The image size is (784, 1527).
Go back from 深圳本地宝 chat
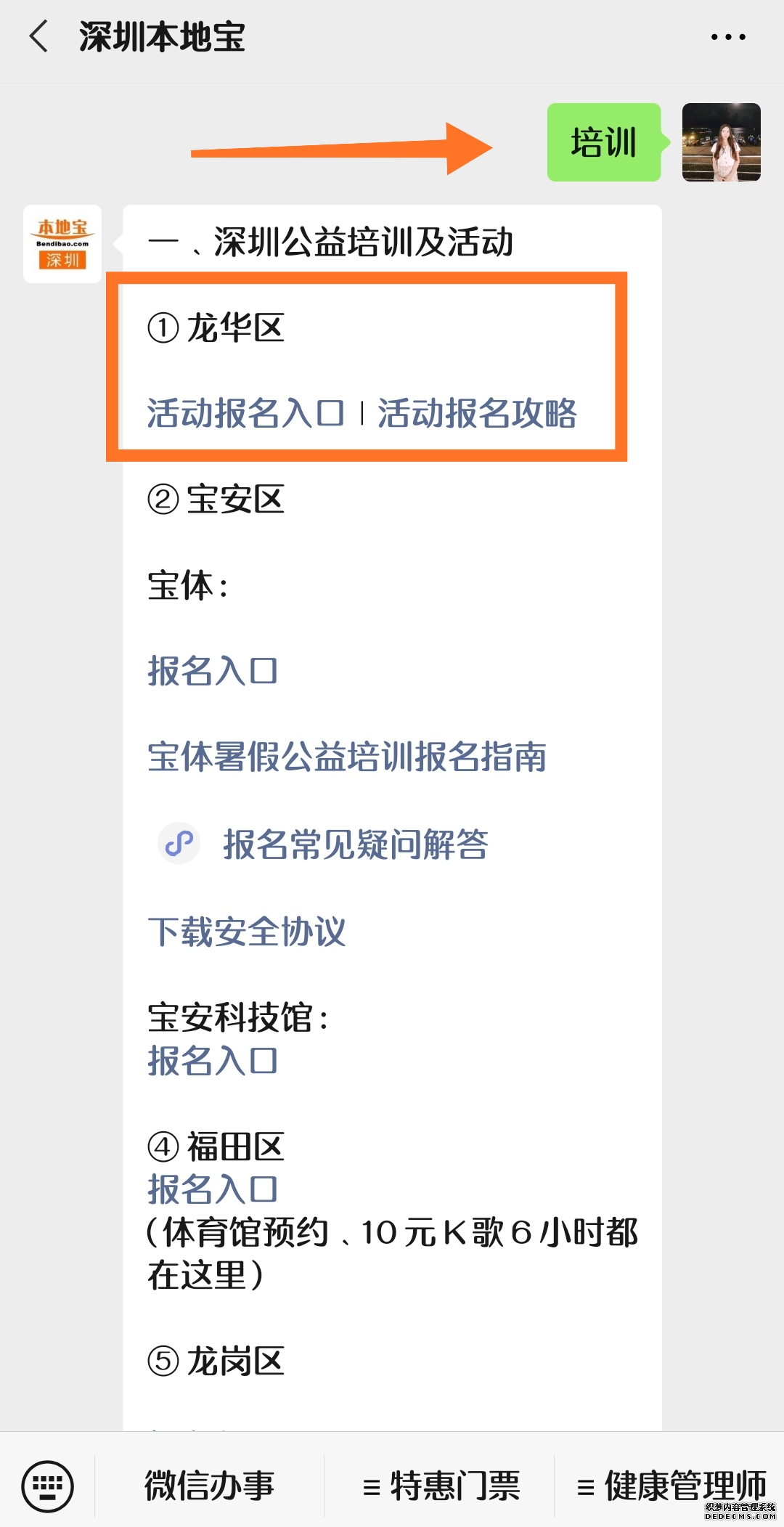(x=39, y=36)
